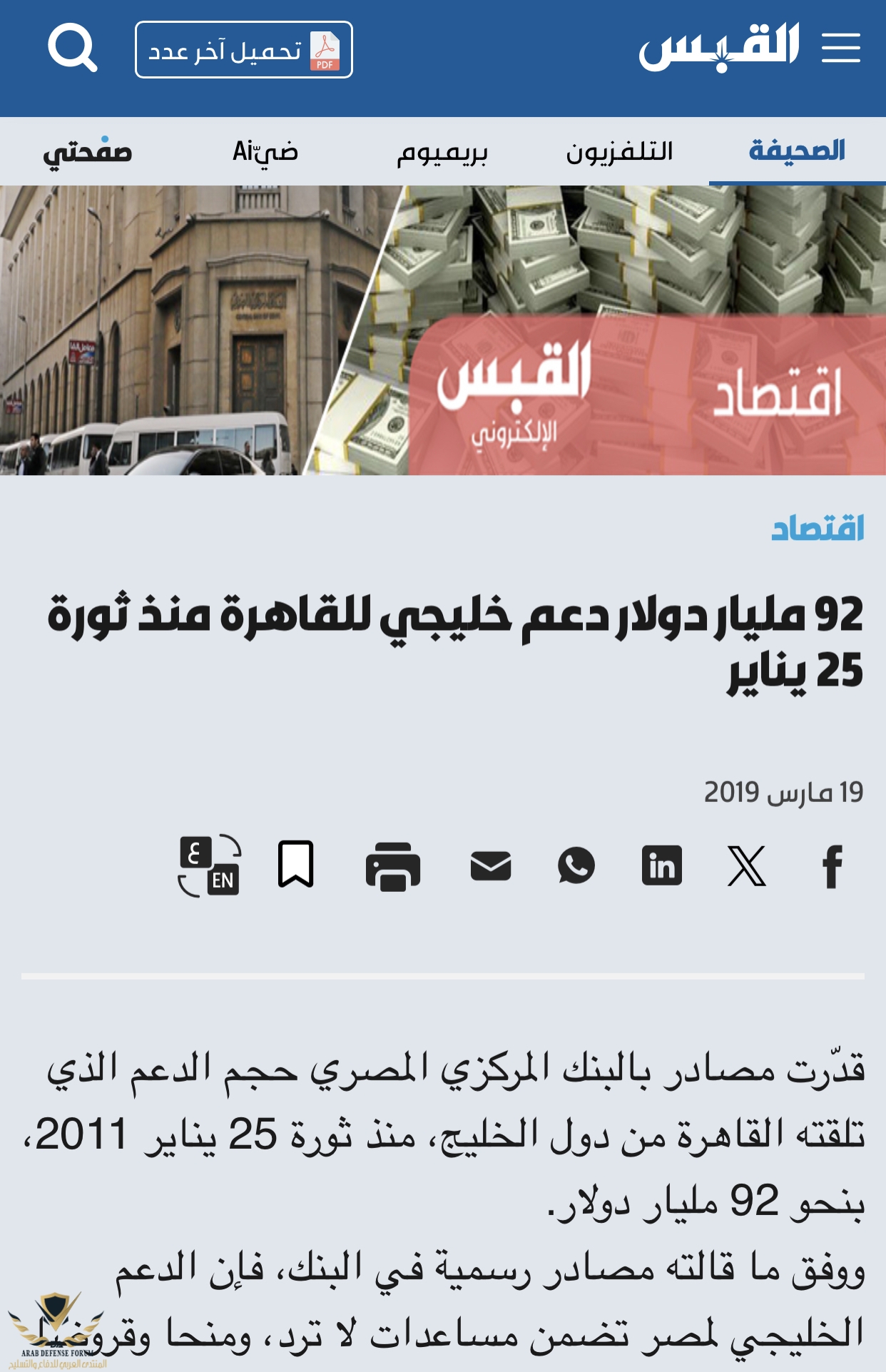The width and height of the screenshot is (886, 1372).
Task: Print this article
Action: [x=393, y=866]
